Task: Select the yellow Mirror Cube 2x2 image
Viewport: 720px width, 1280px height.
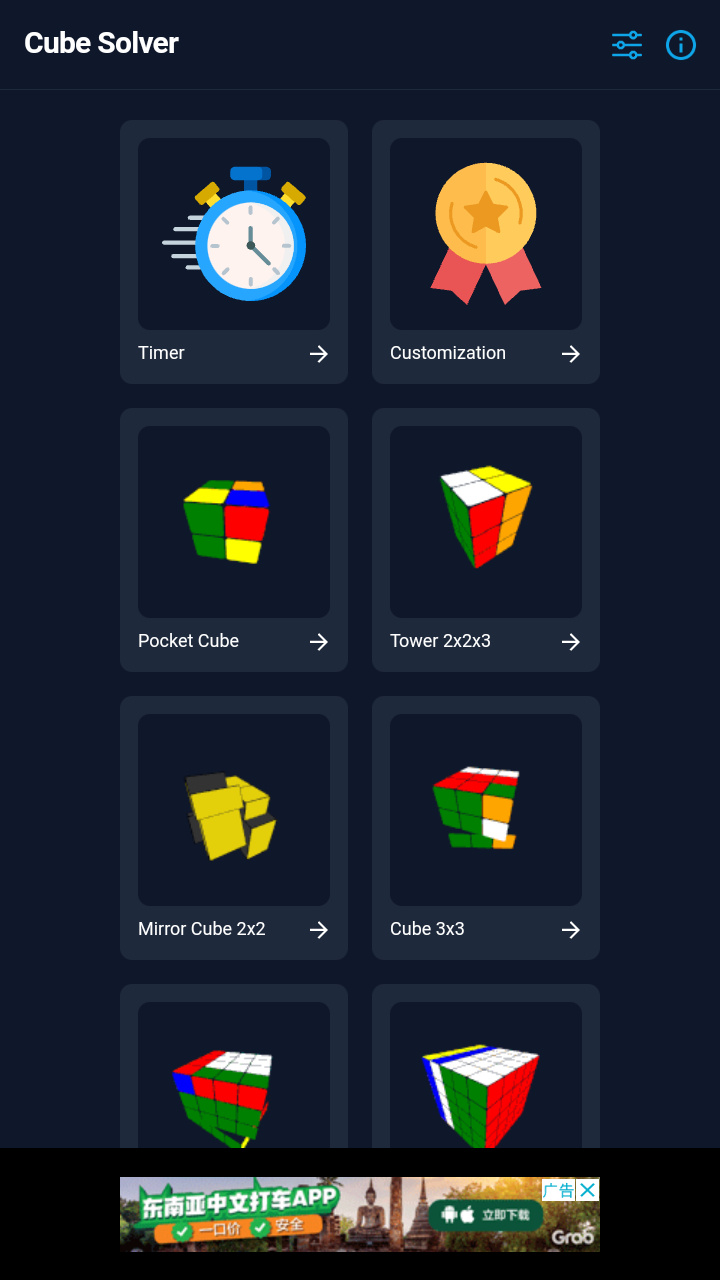Action: click(x=234, y=810)
